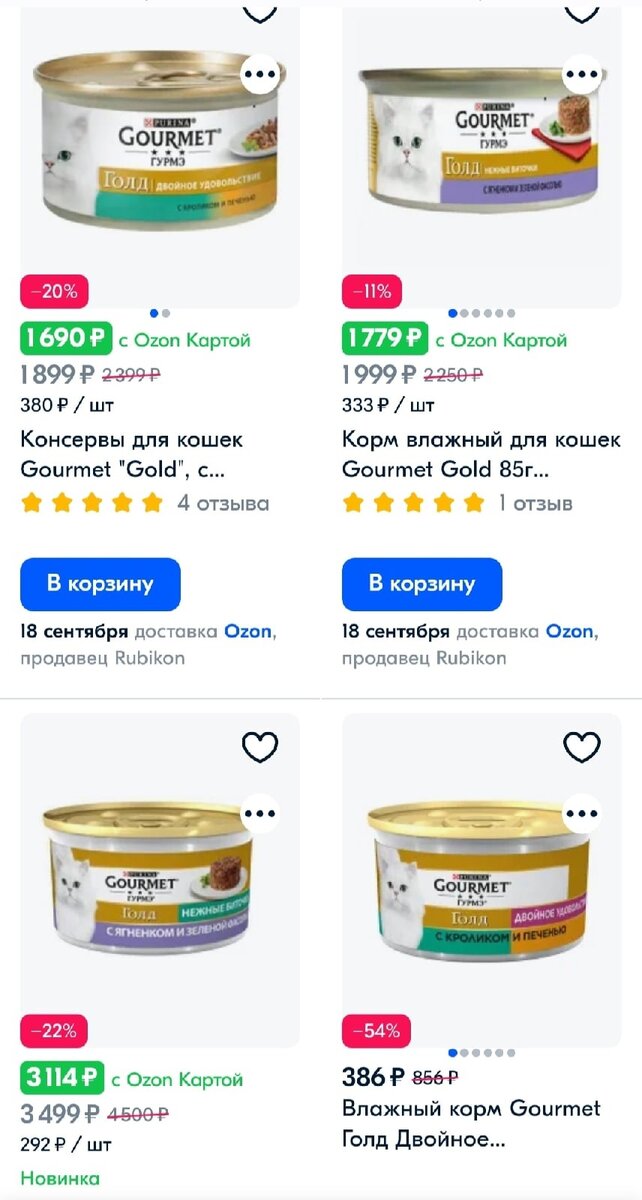
Task: Add the 1779 ₽ Gourmet Gold 85г to cart
Action: point(422,584)
